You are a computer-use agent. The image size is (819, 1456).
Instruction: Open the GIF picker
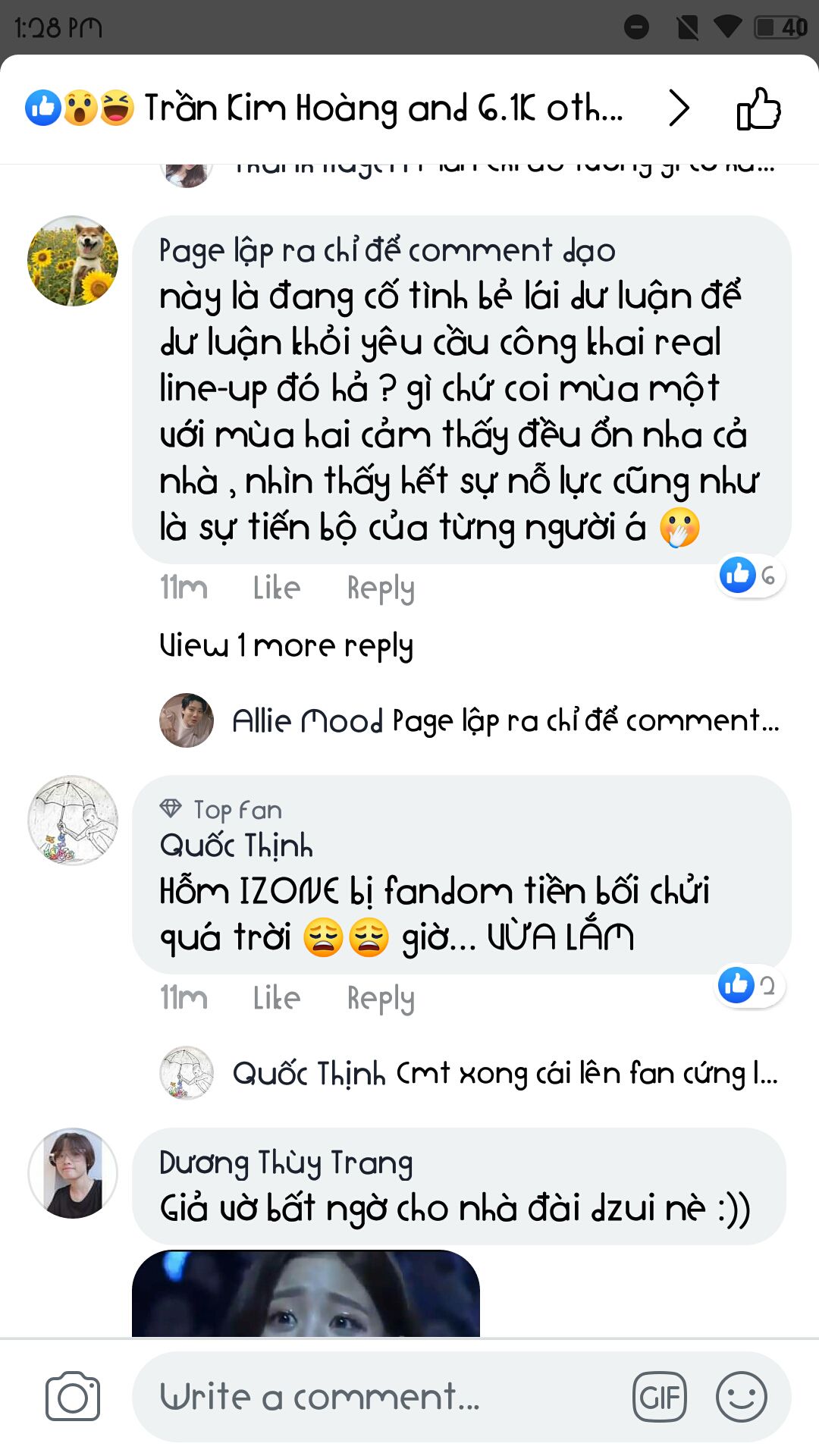(660, 1396)
